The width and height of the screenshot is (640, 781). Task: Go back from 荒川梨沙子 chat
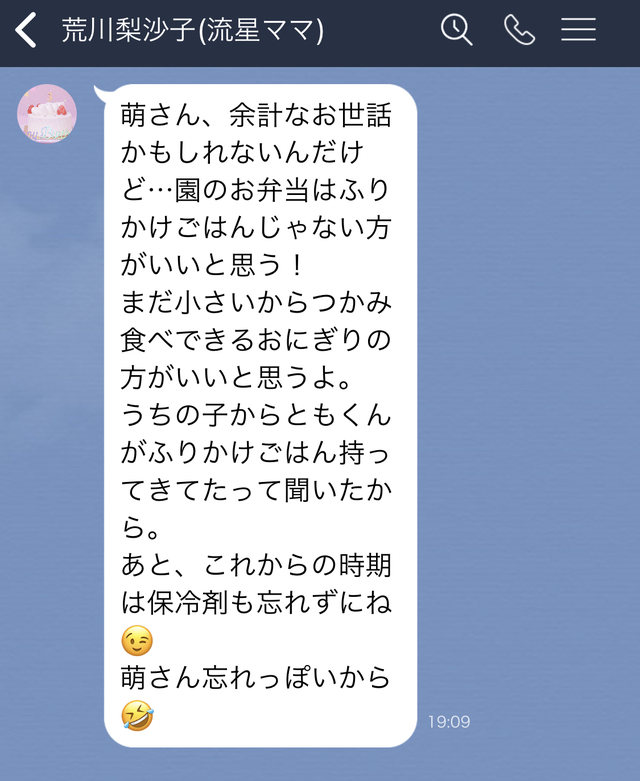coord(27,31)
